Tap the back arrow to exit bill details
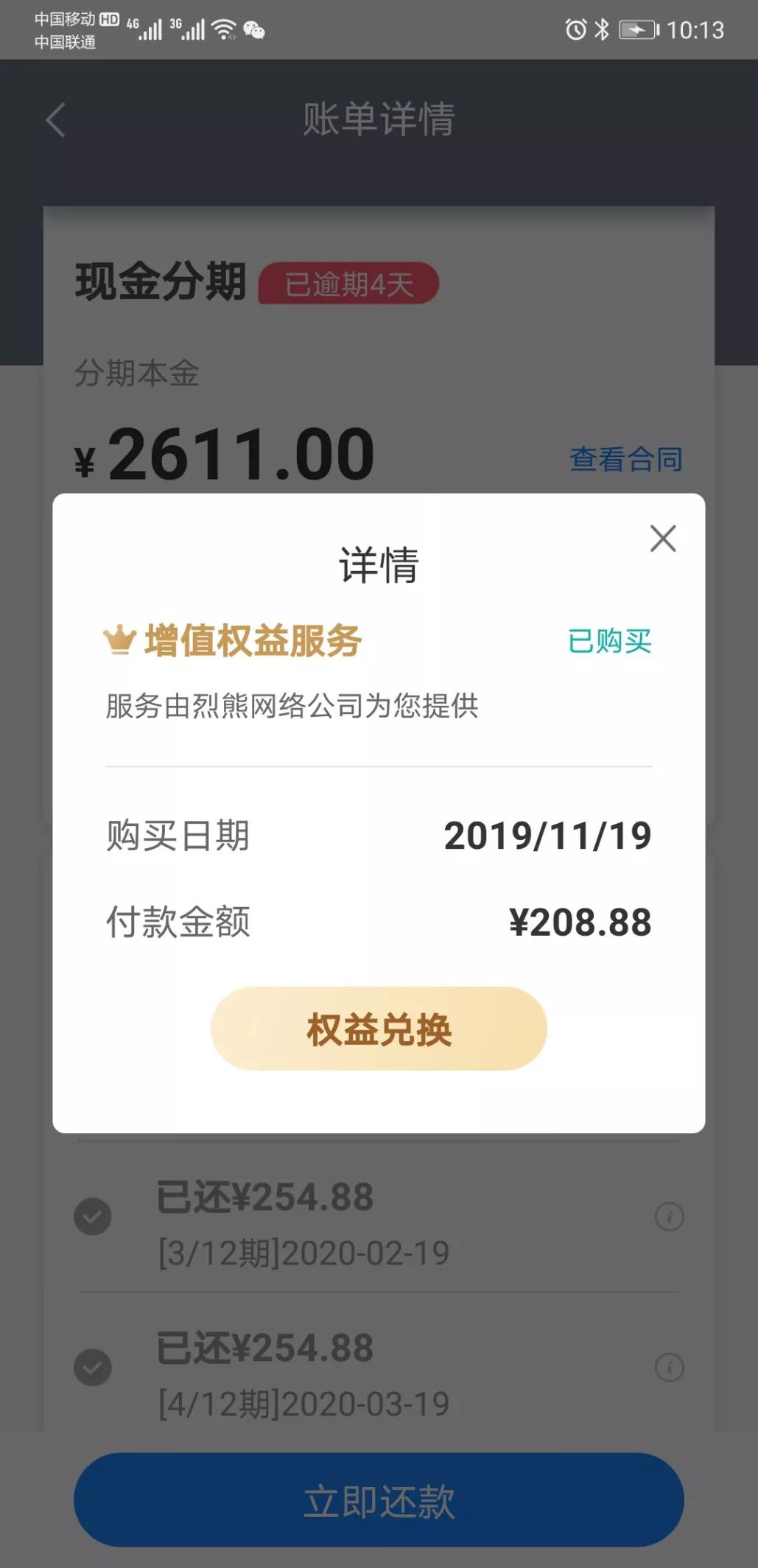Image resolution: width=758 pixels, height=1568 pixels. pyautogui.click(x=55, y=121)
